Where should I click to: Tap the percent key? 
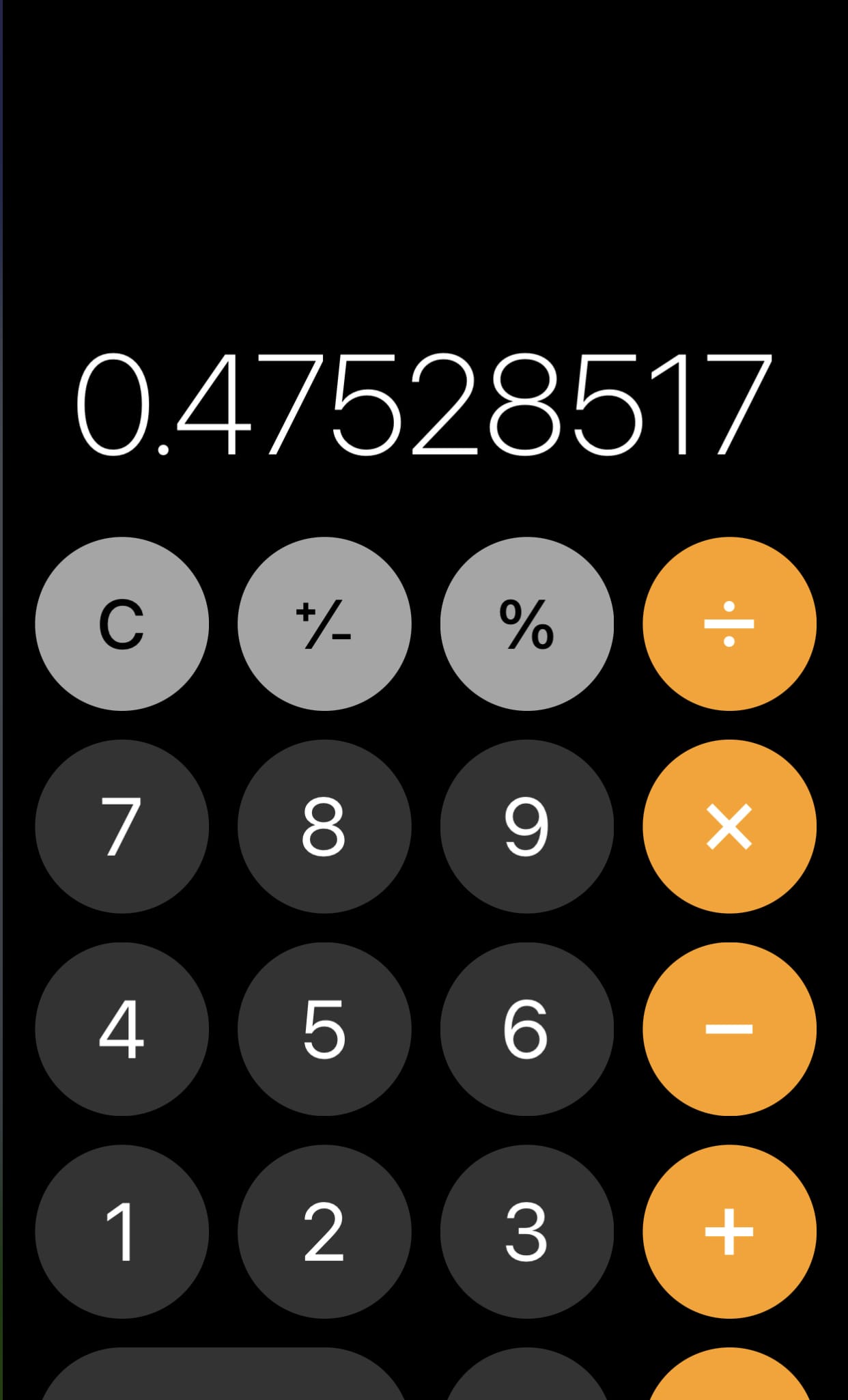527,624
